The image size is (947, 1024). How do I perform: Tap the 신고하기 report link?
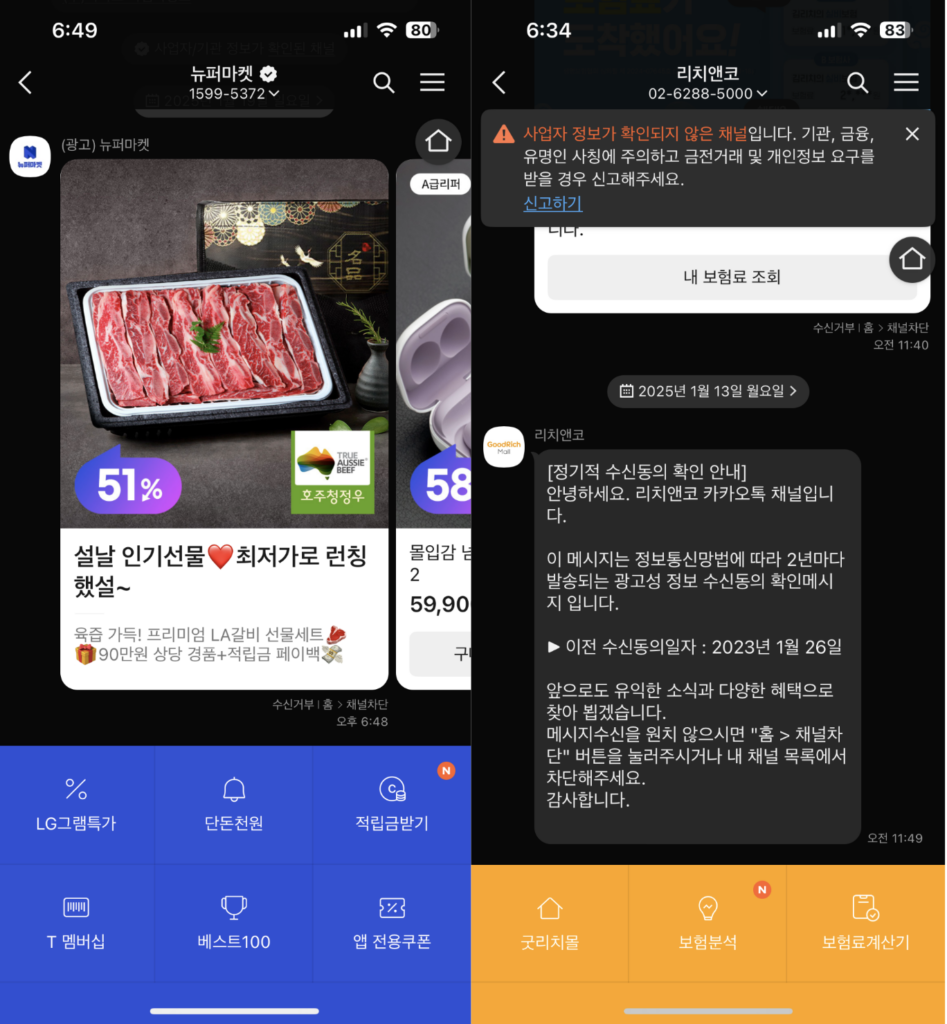point(552,203)
